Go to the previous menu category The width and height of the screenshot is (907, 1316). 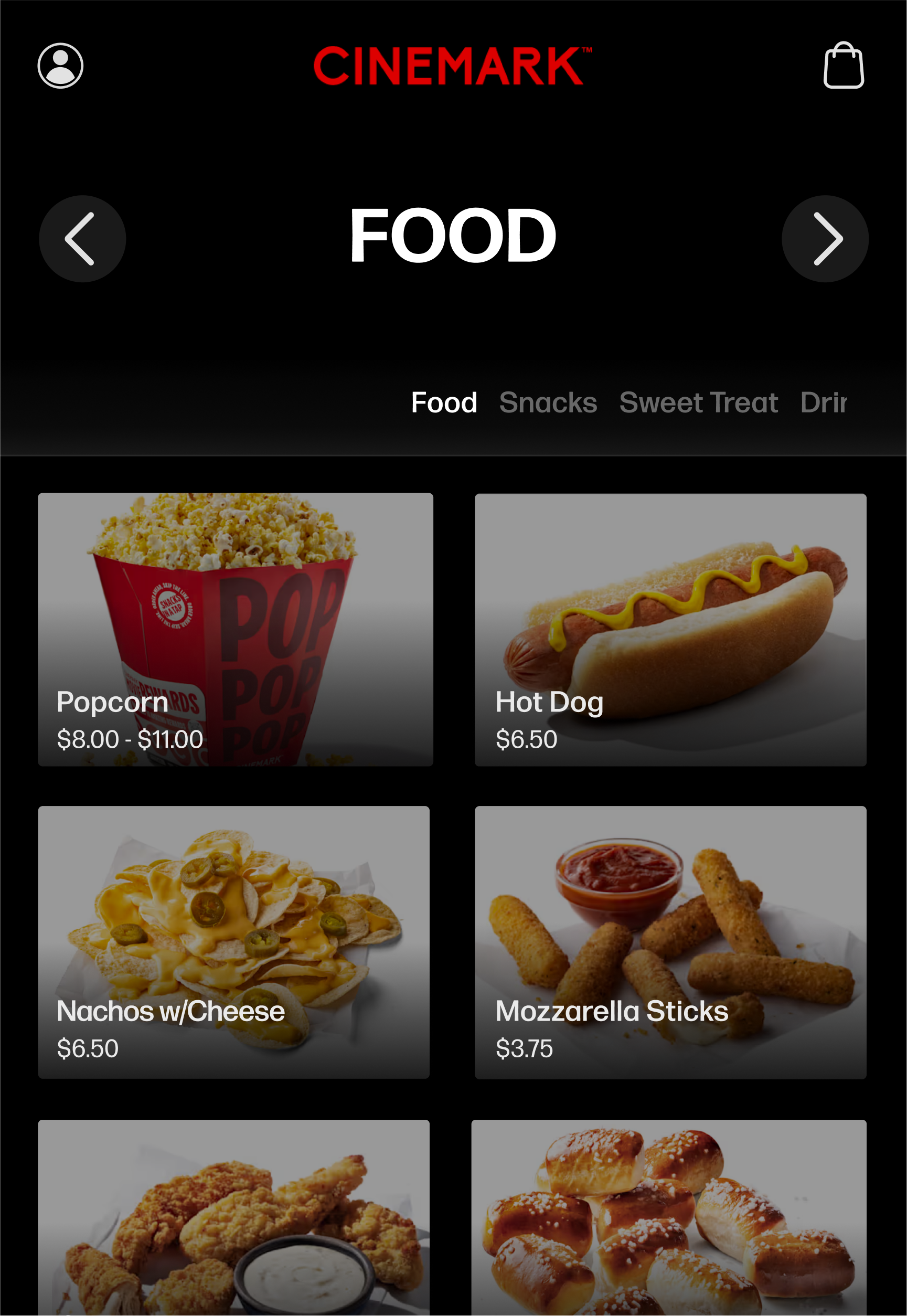click(82, 239)
